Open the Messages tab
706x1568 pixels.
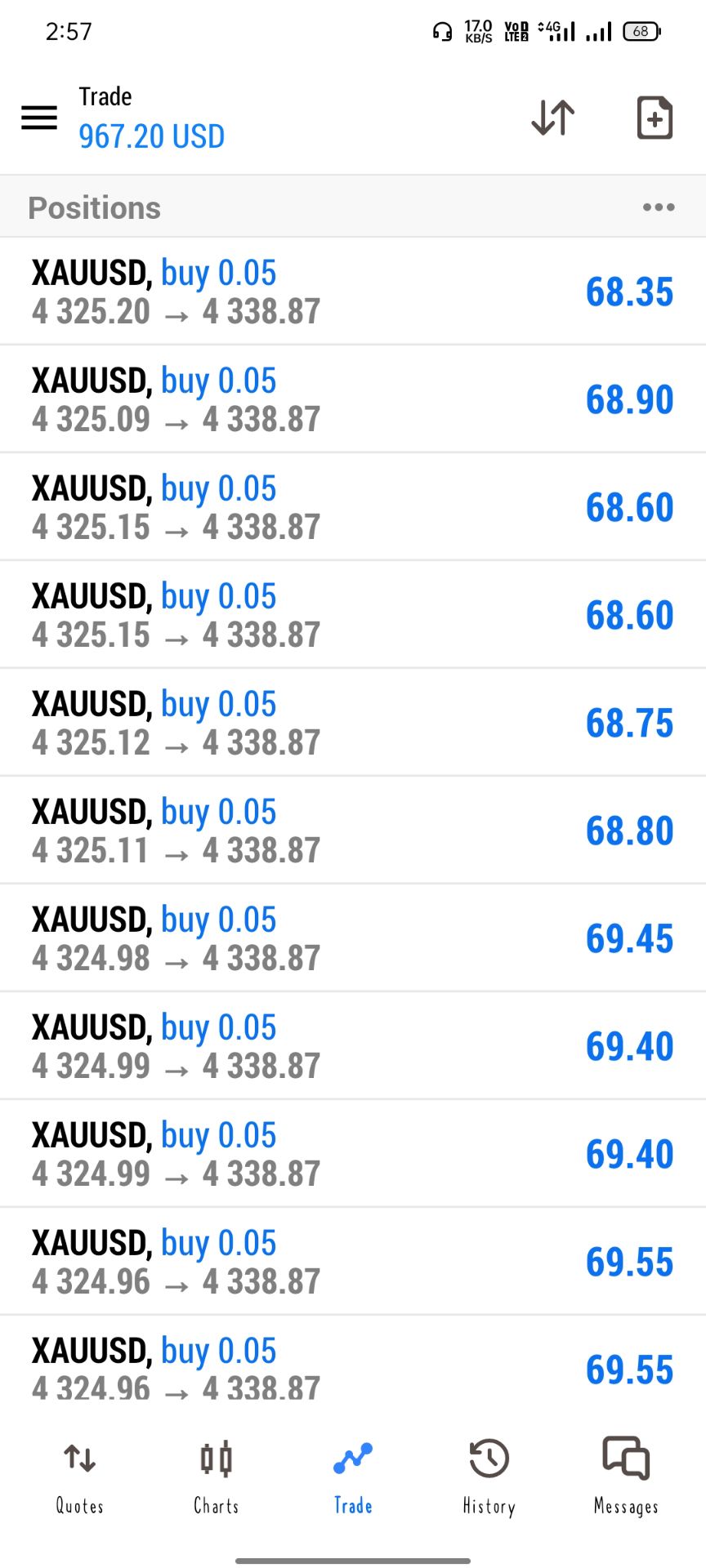point(626,1478)
